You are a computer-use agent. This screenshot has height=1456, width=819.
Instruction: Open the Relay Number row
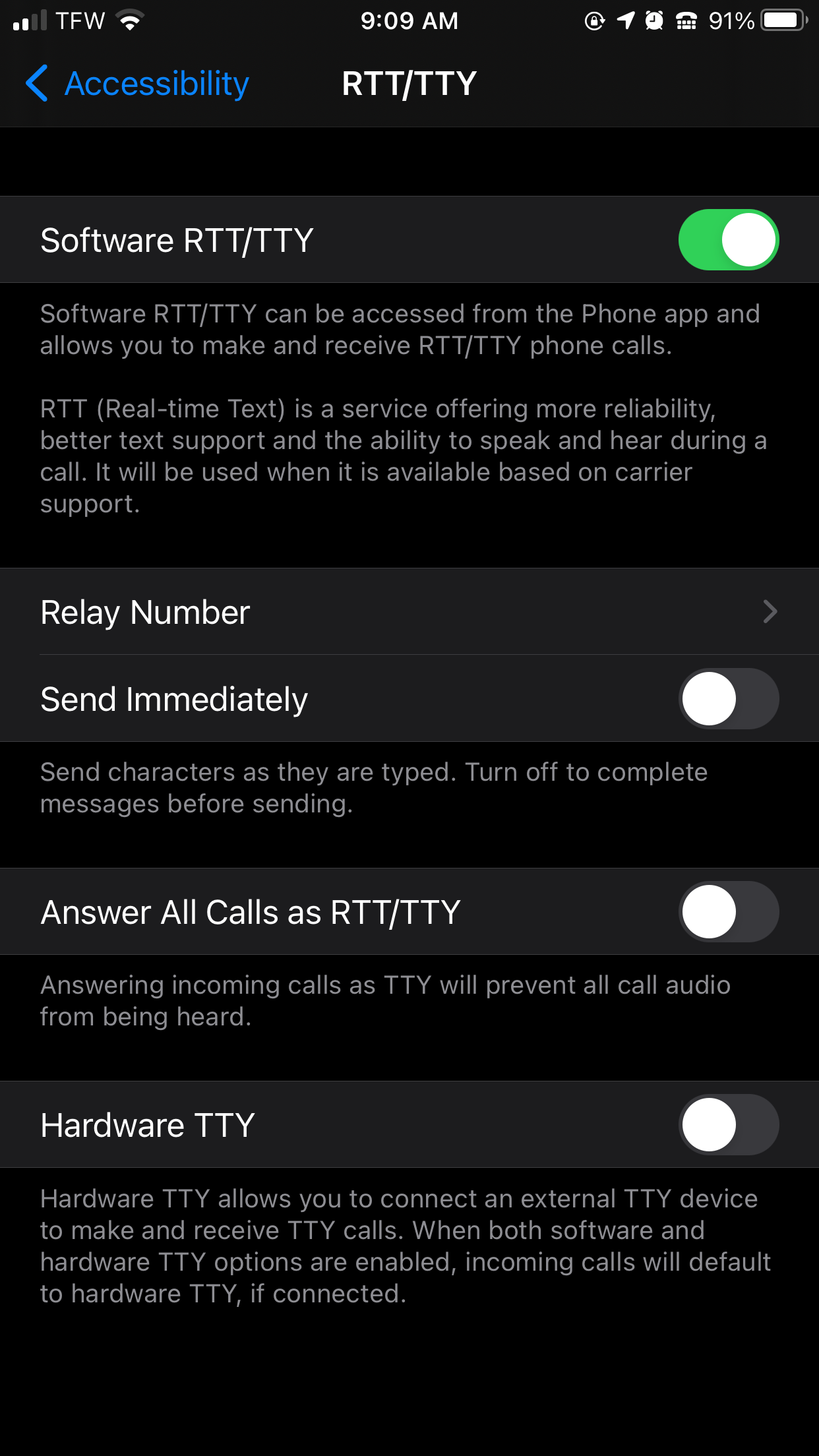409,612
